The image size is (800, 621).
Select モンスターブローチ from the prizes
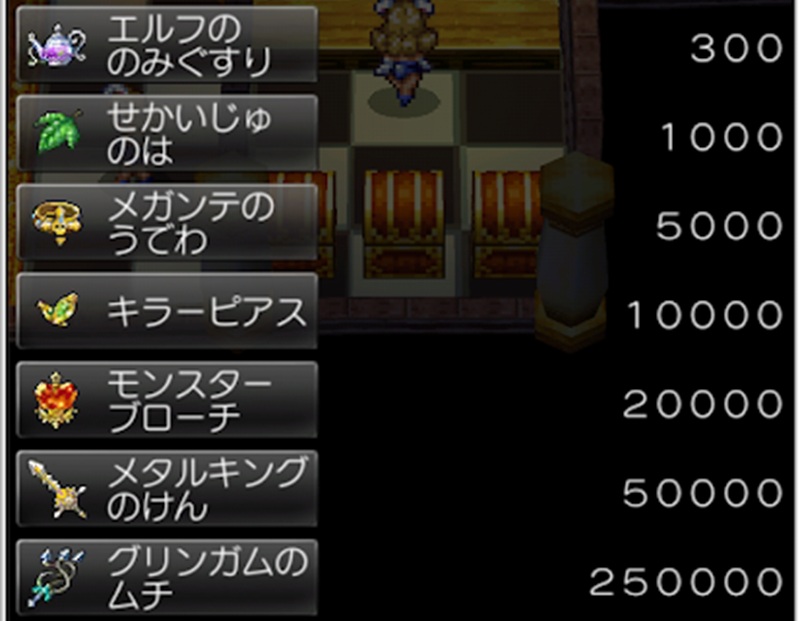168,401
